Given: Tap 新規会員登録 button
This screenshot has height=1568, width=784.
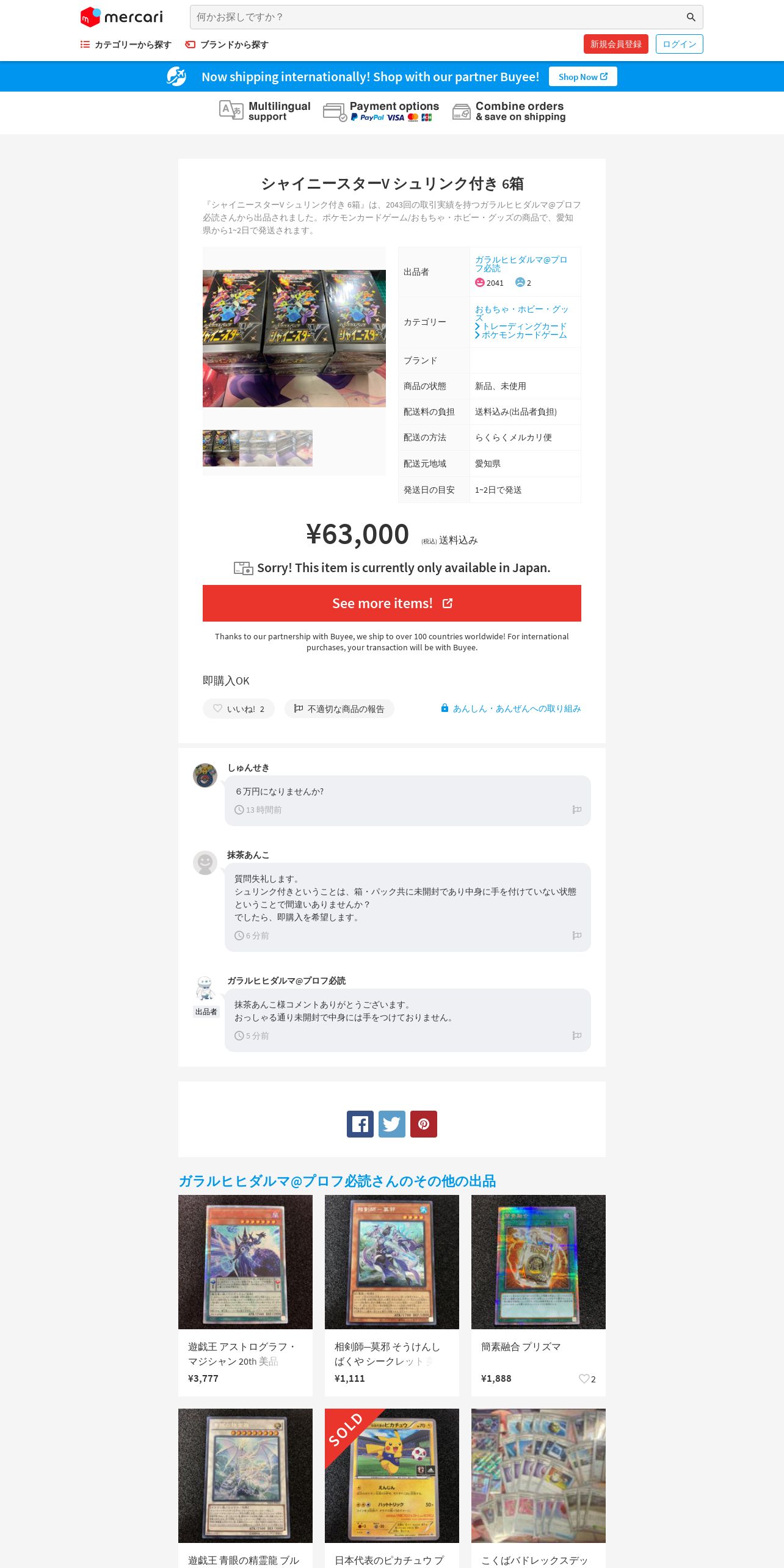Looking at the screenshot, I should pyautogui.click(x=615, y=44).
